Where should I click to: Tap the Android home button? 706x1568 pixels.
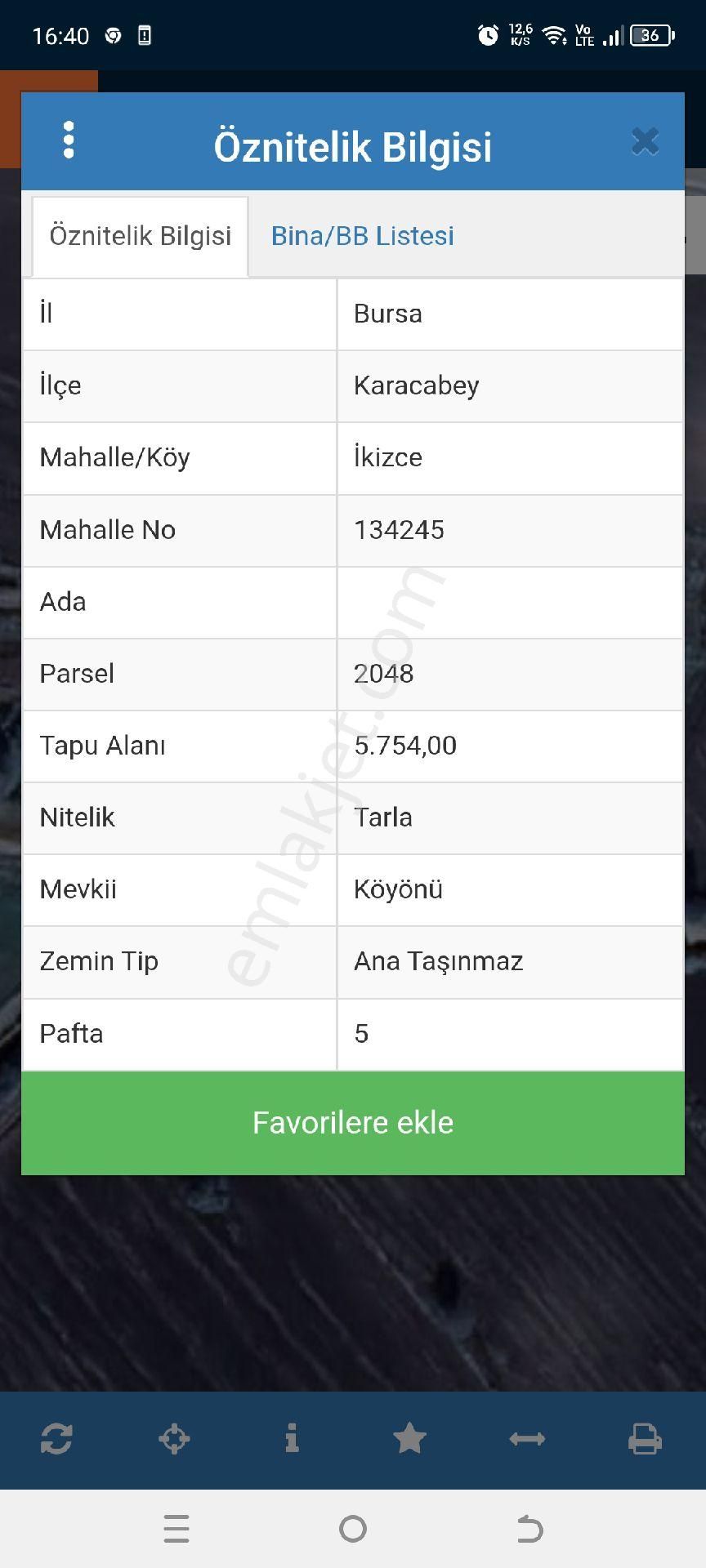352,1528
